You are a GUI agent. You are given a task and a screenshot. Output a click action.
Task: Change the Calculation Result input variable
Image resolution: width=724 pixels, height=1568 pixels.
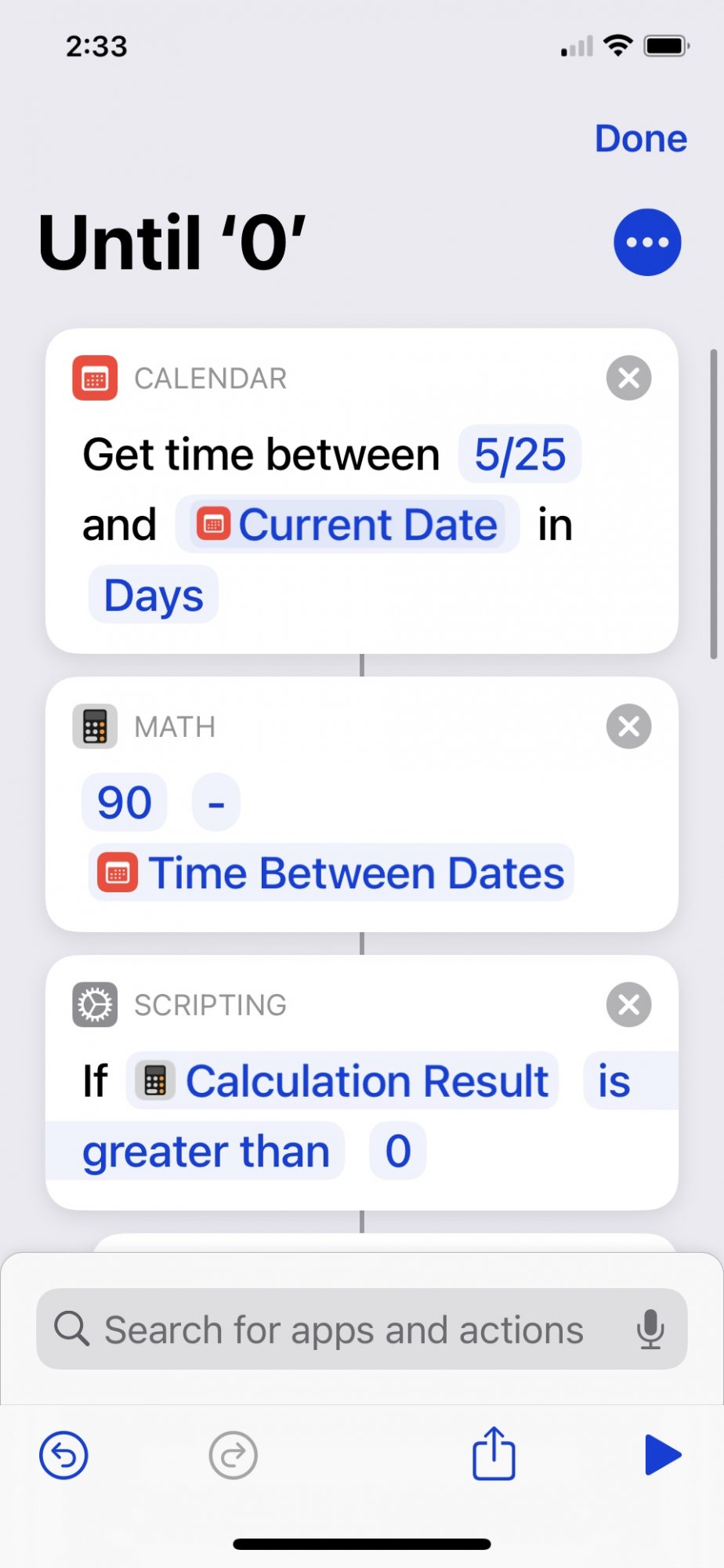[342, 1081]
